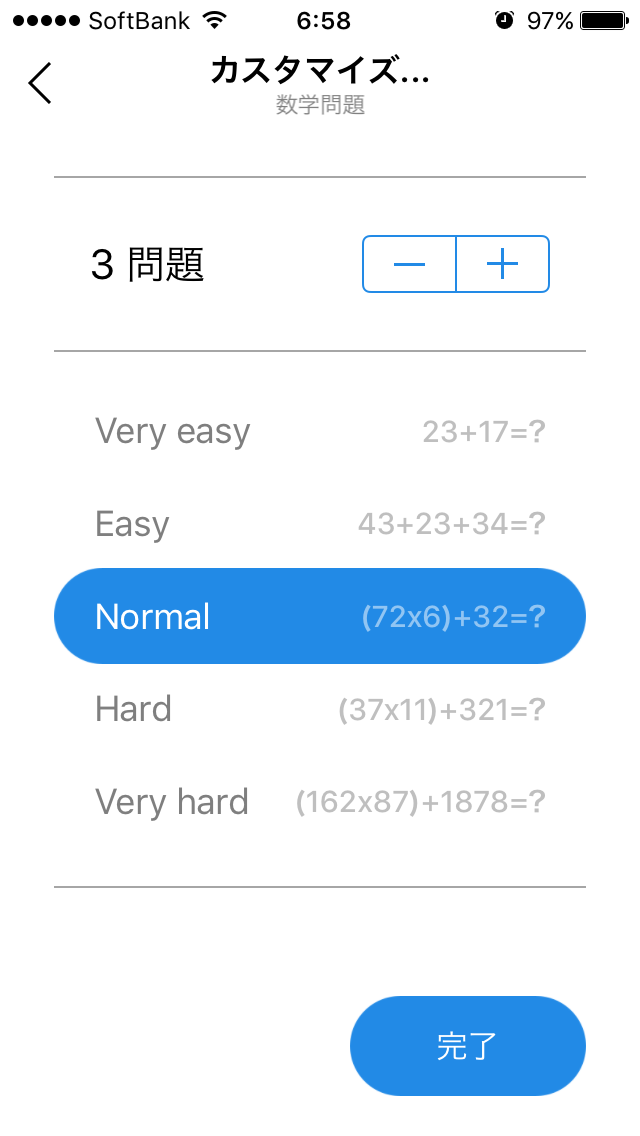
Task: Set difficulty to Very hard
Action: (x=319, y=802)
